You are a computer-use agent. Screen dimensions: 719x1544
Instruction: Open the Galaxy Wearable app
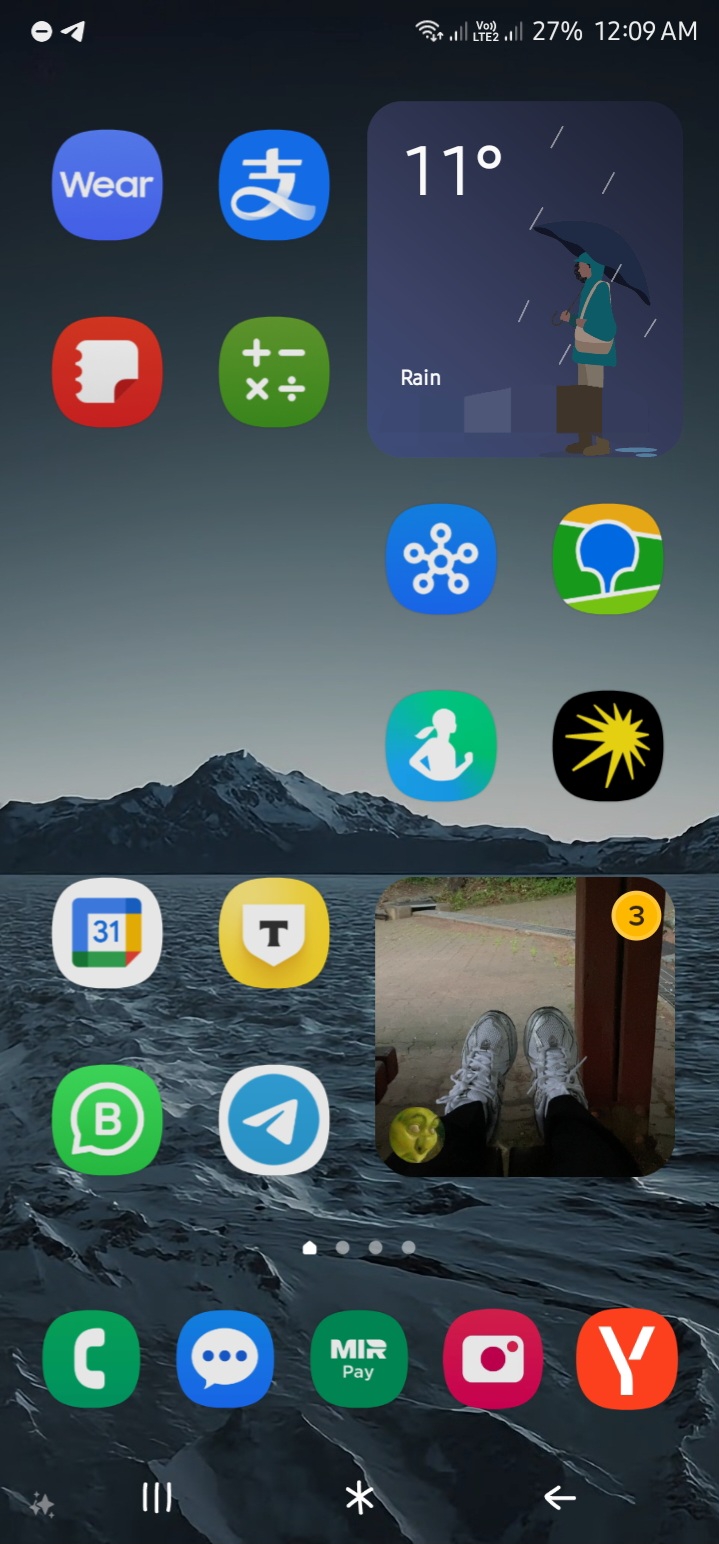click(107, 185)
